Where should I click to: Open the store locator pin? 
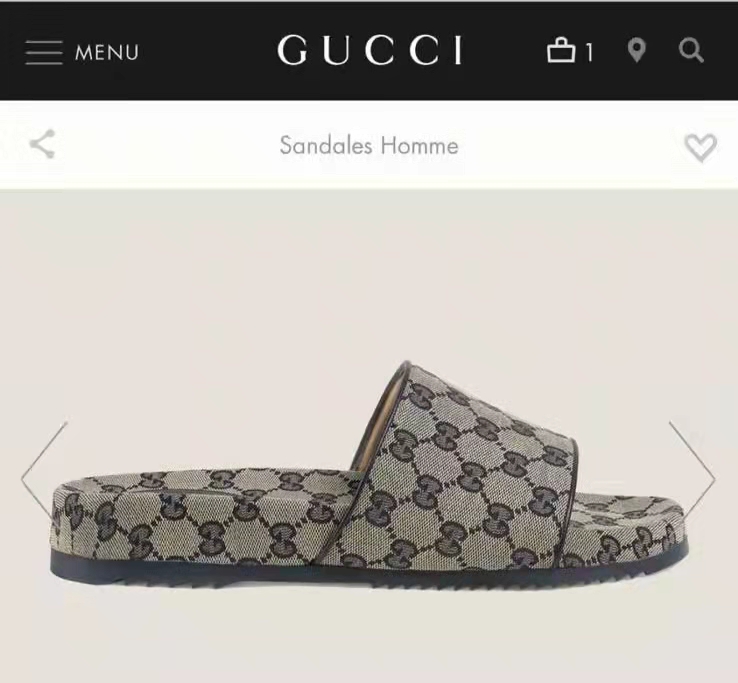636,51
